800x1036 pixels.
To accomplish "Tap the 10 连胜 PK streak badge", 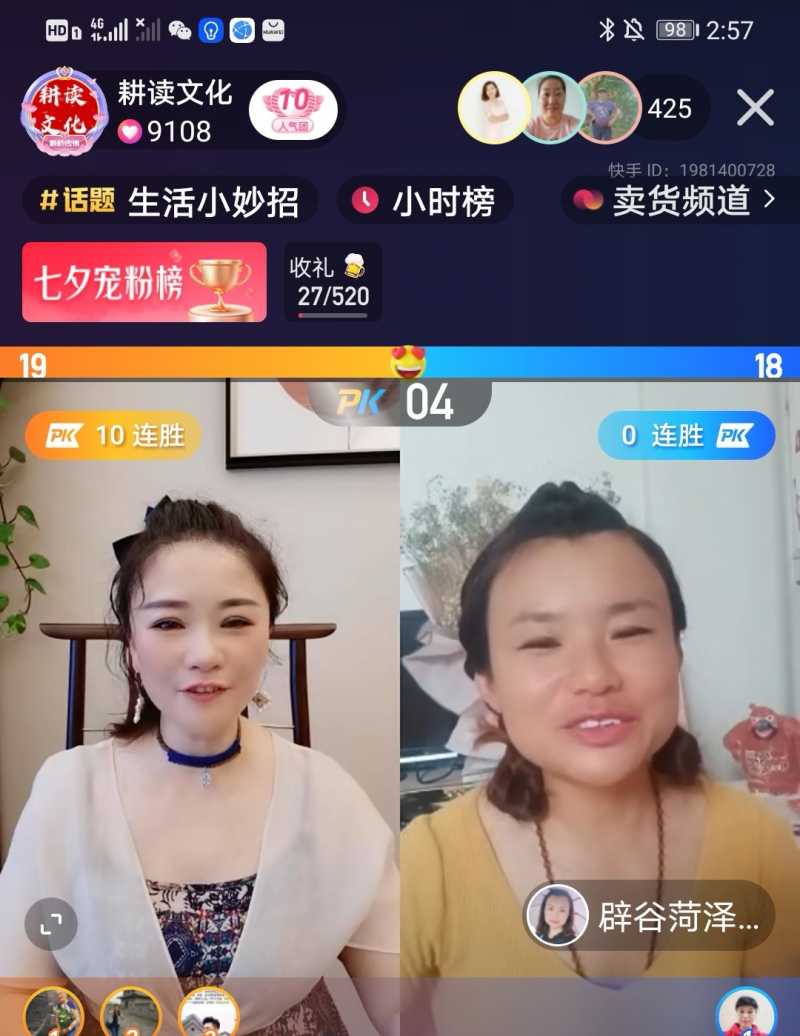I will [113, 436].
